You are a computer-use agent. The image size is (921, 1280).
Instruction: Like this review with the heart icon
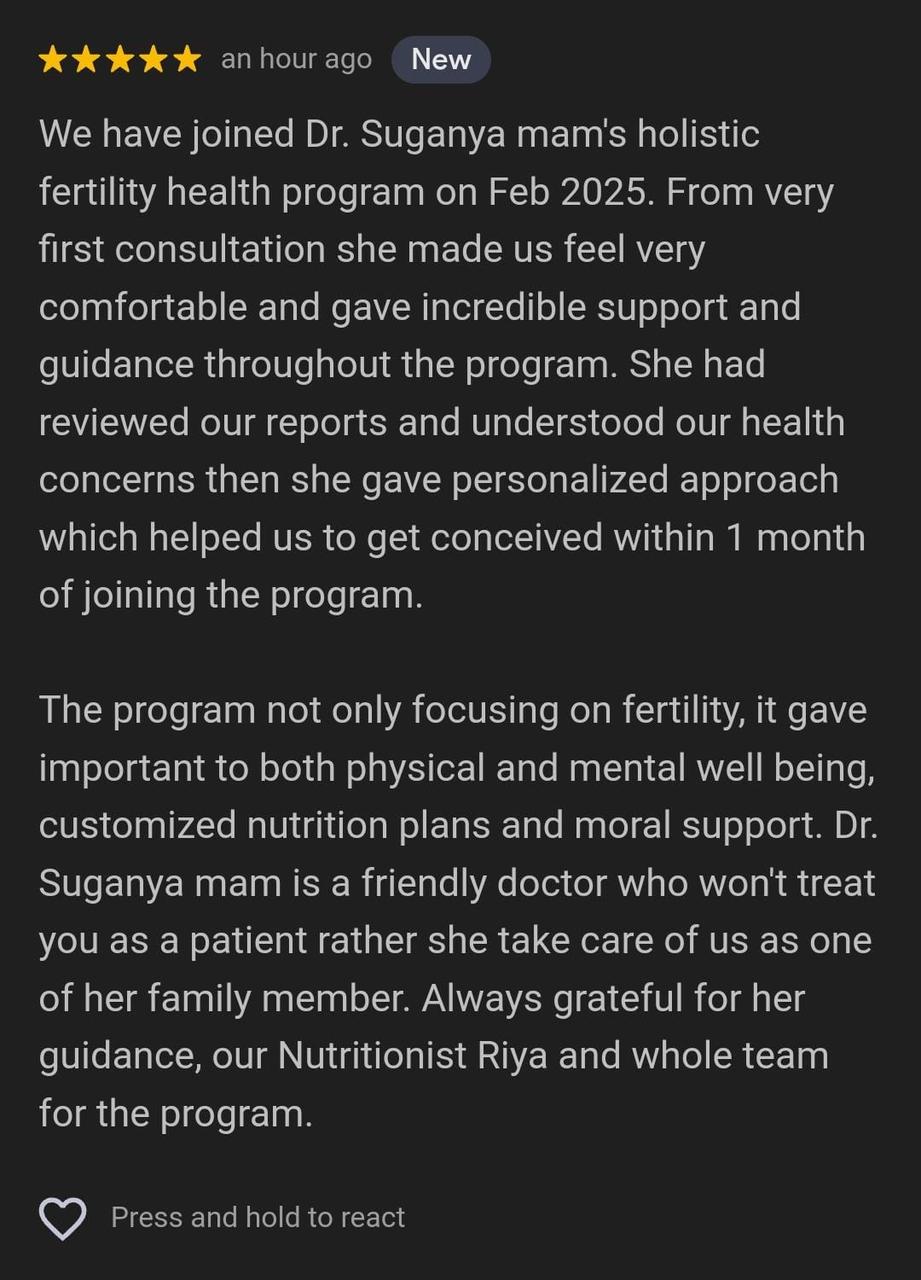pyautogui.click(x=62, y=1218)
